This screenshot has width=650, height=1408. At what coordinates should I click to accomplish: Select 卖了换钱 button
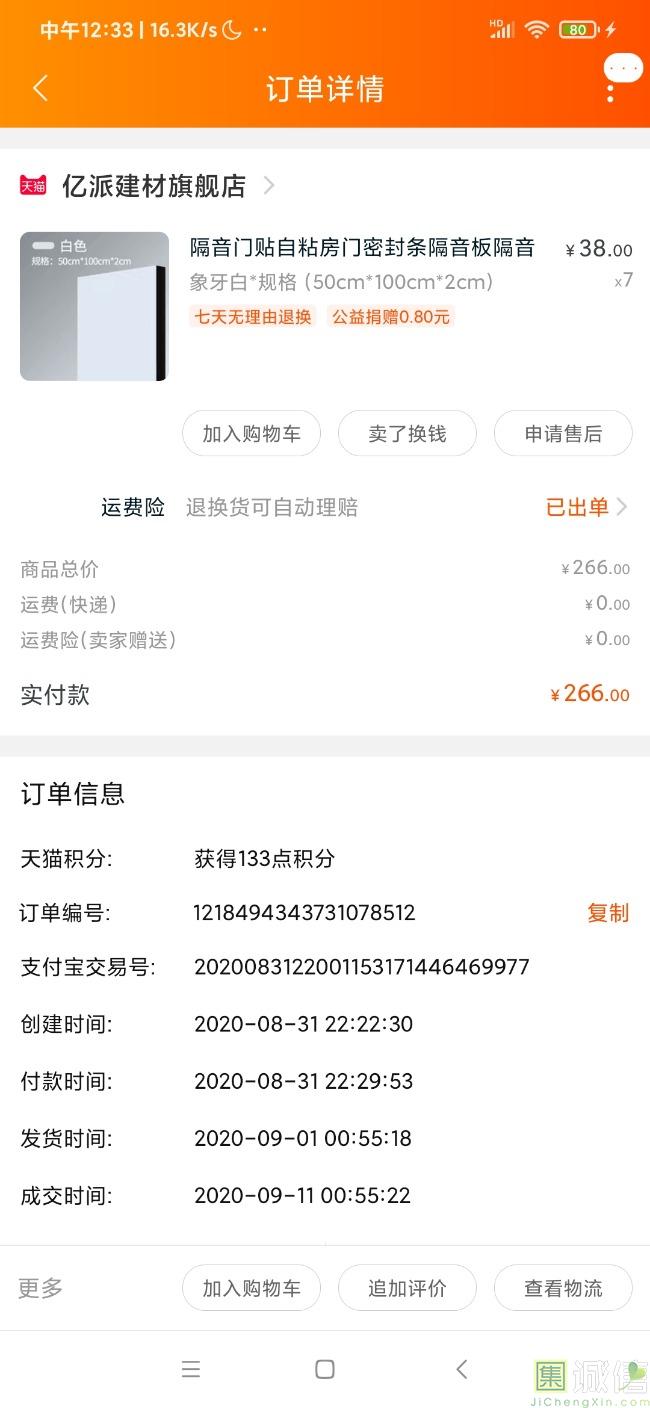click(x=407, y=434)
